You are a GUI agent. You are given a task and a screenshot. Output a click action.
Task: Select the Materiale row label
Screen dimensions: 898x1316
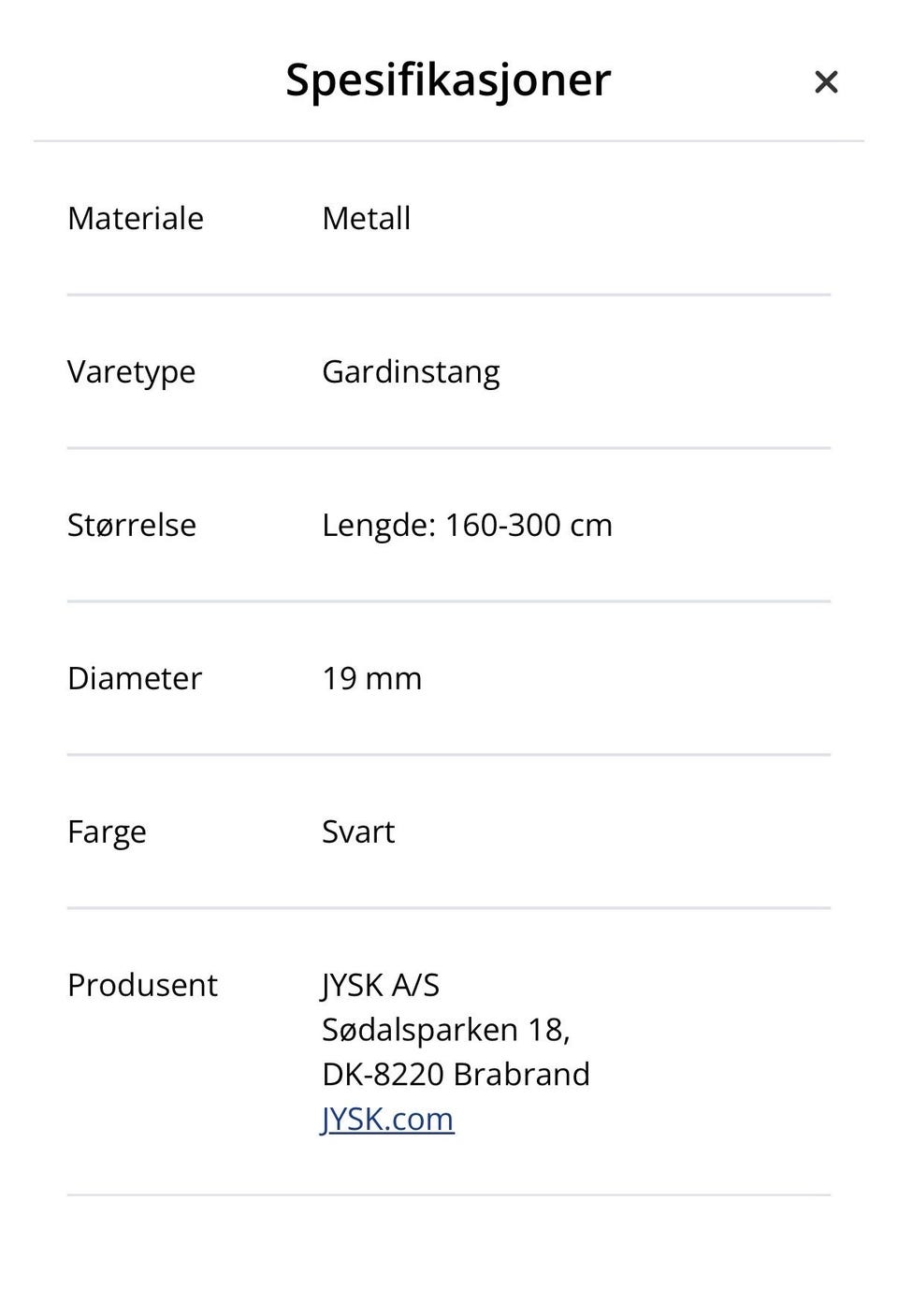(135, 218)
